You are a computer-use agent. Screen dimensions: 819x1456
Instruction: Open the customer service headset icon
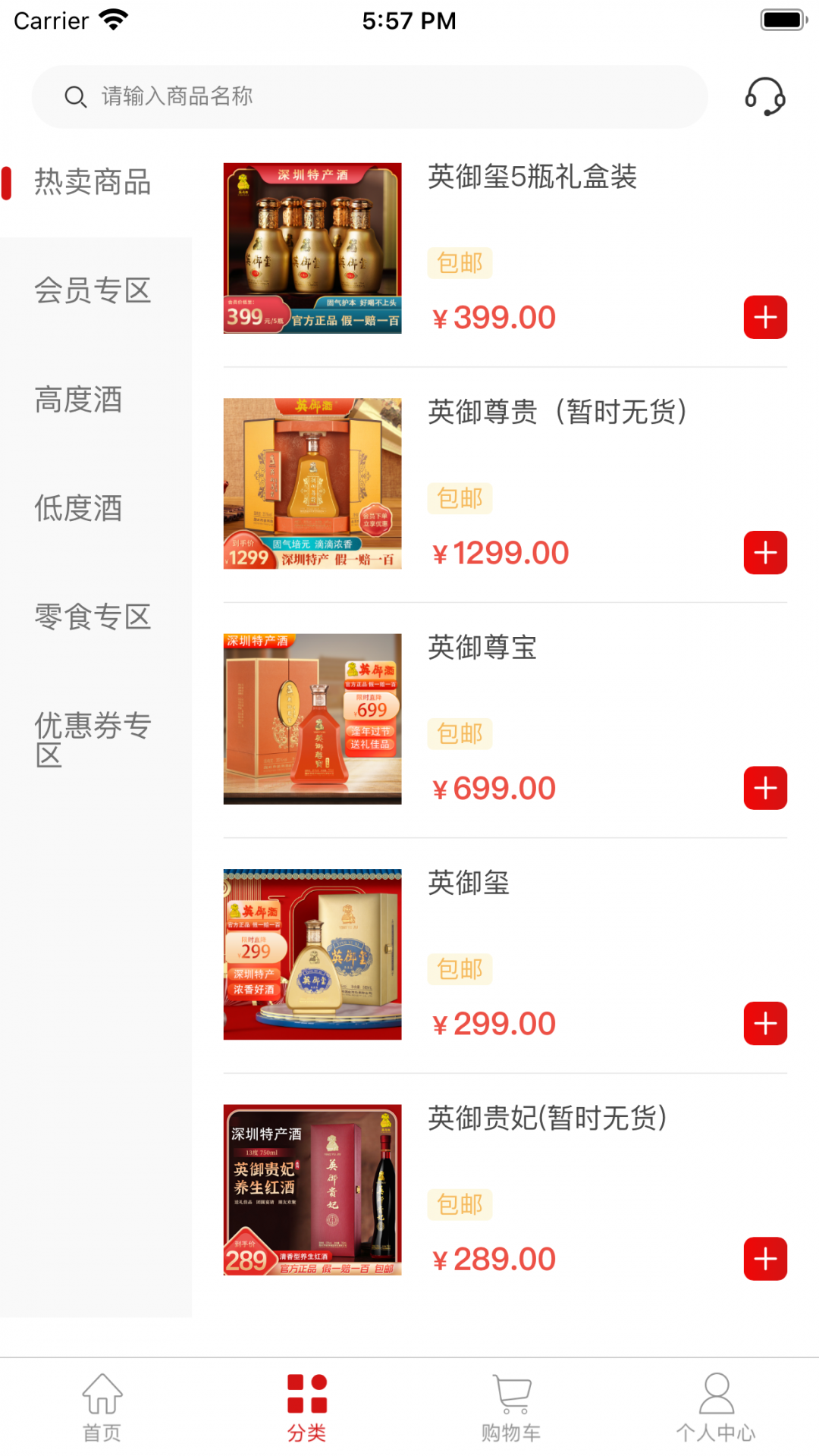(x=764, y=96)
